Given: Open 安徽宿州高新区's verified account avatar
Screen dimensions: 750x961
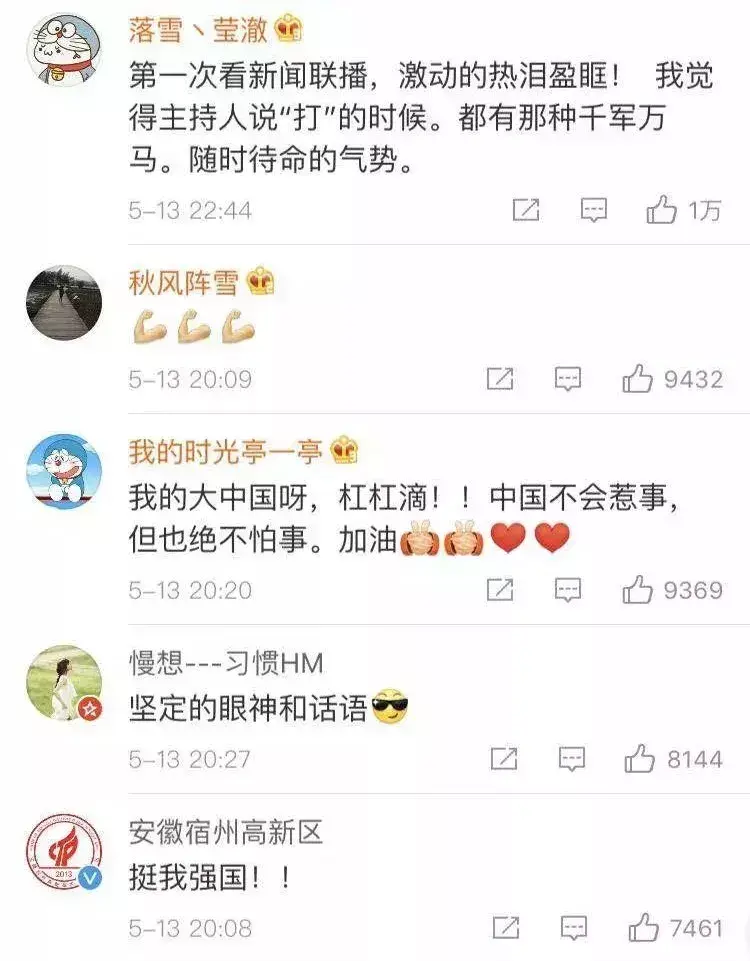Looking at the screenshot, I should point(64,851).
